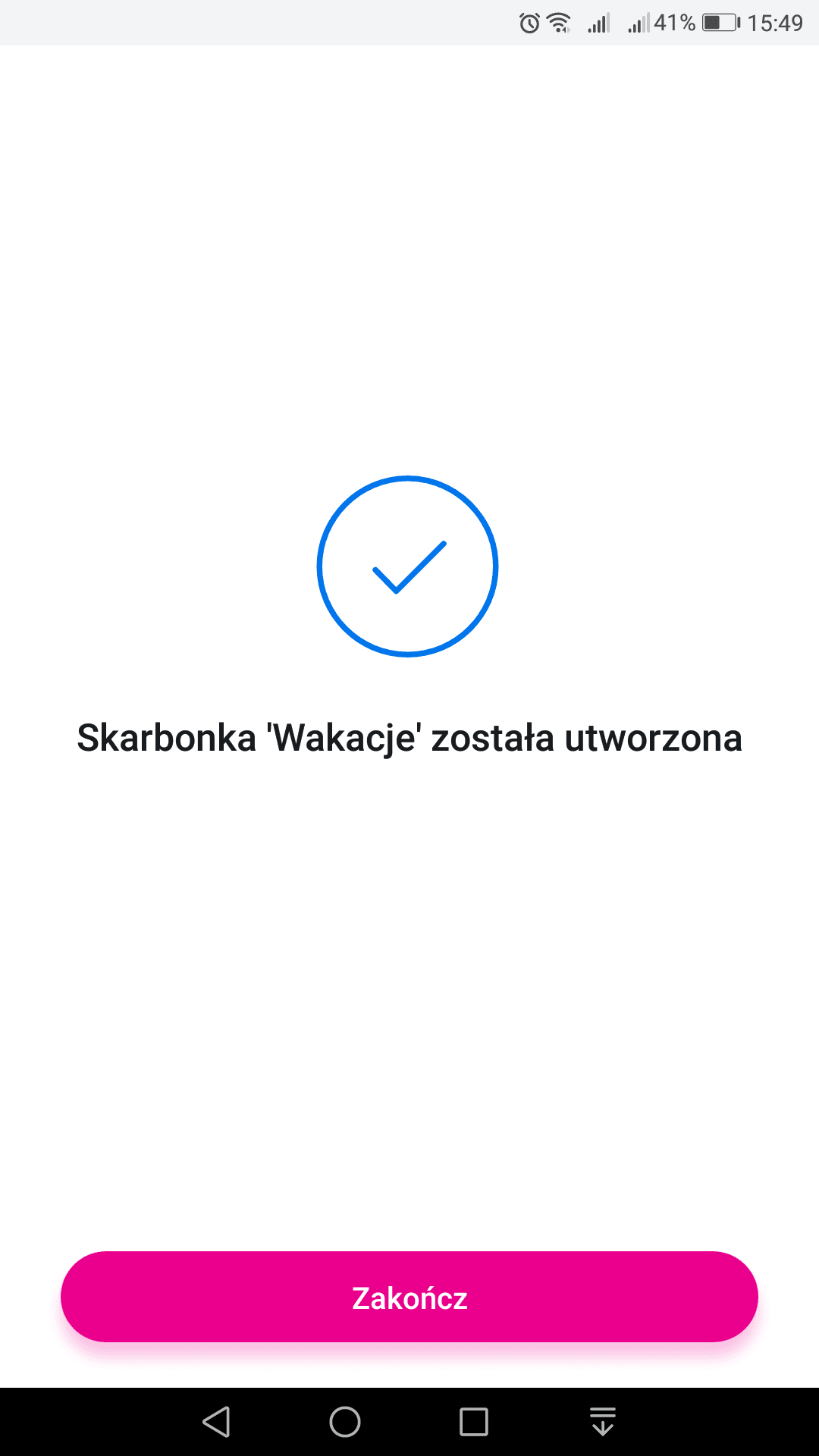Tap the Zakończ button to finish
819x1456 pixels.
[x=409, y=1297]
